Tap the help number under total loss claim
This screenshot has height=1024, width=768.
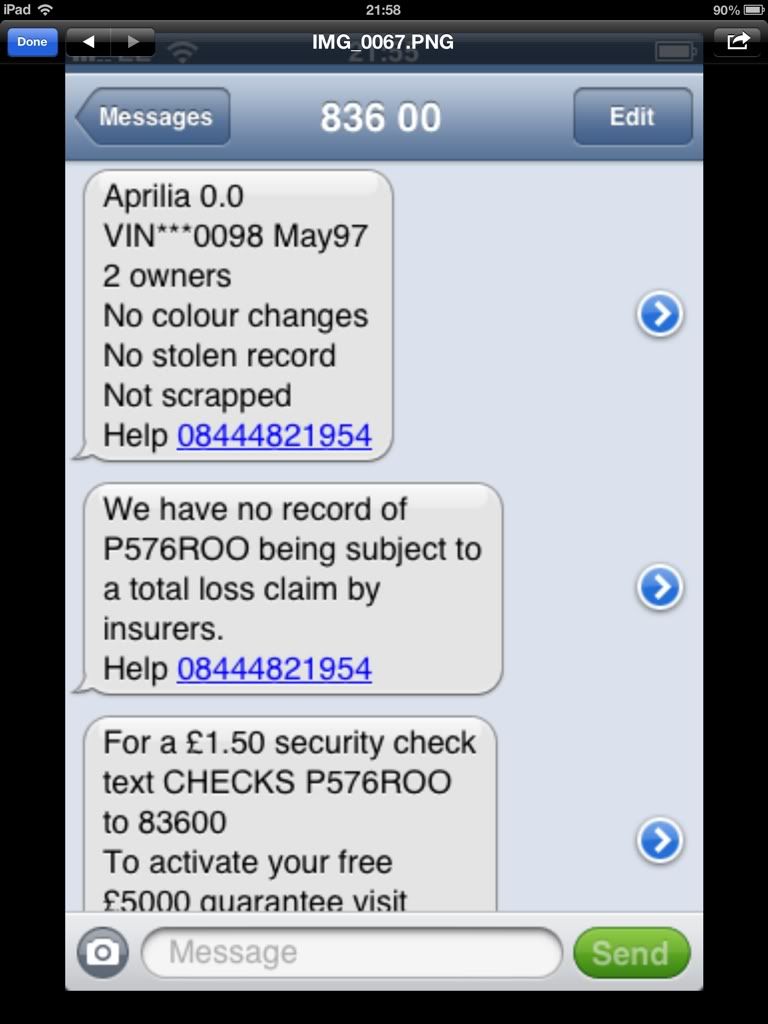click(274, 669)
